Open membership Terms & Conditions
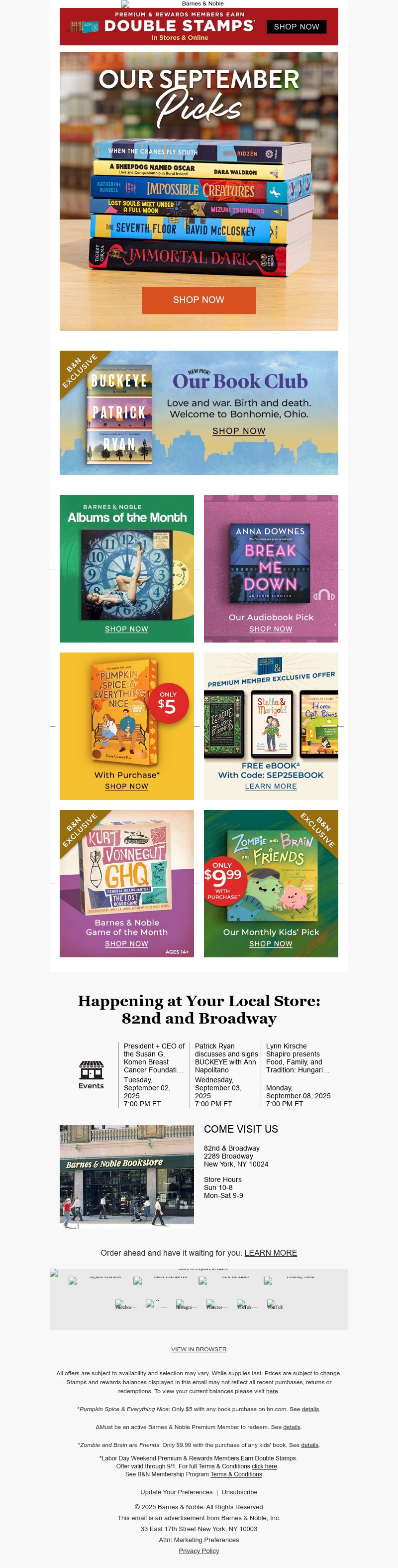This screenshot has width=398, height=1568. click(236, 1474)
